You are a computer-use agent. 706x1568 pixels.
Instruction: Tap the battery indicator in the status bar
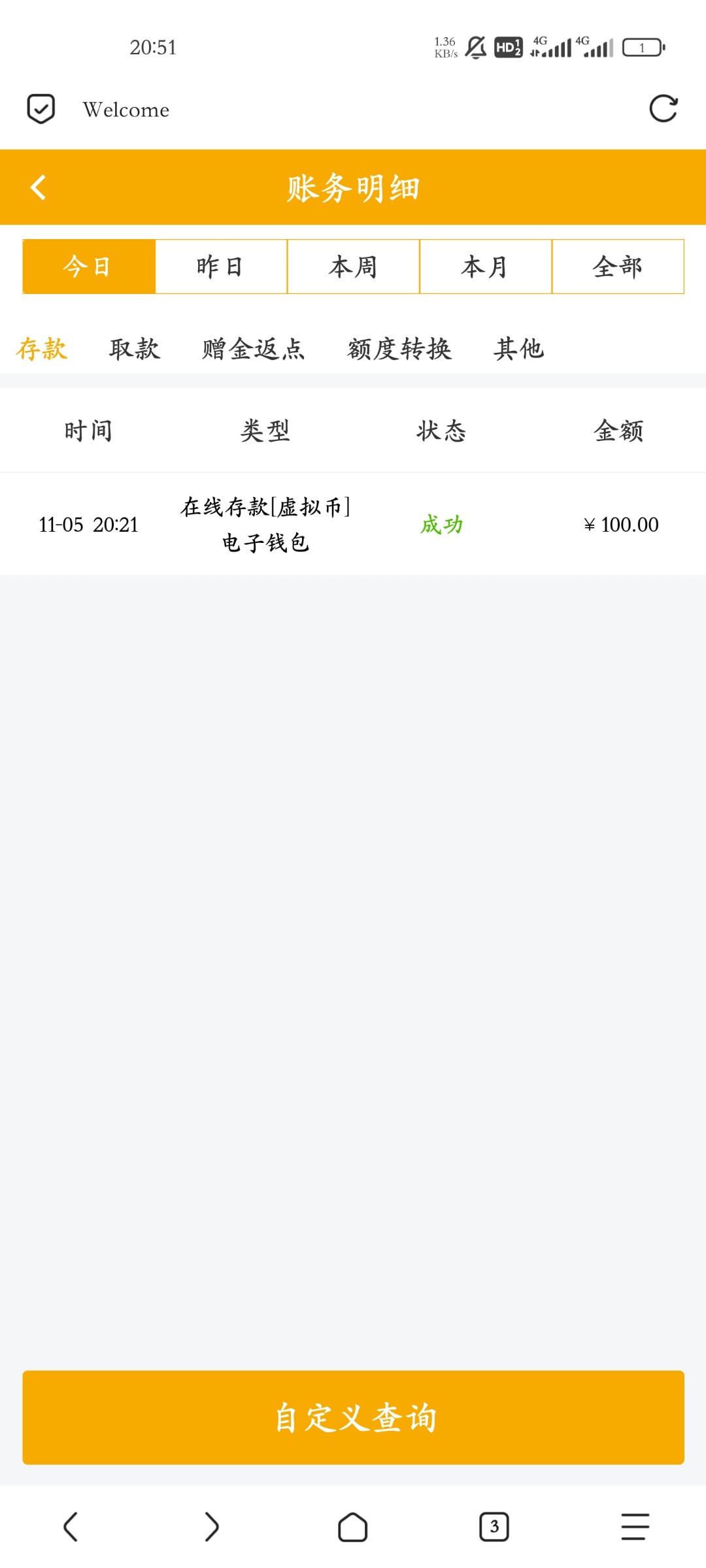click(x=643, y=46)
